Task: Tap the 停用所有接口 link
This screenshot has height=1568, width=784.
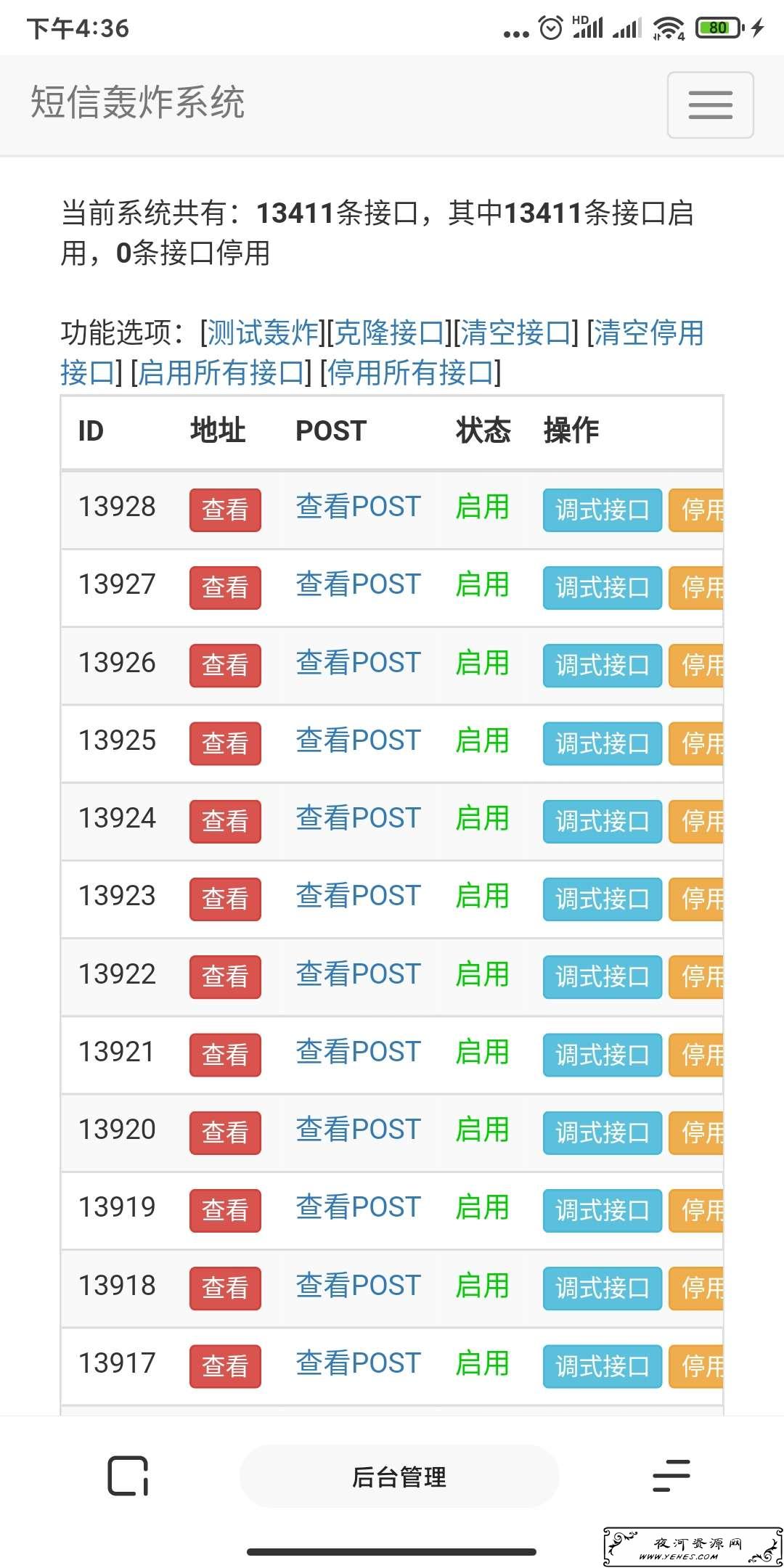Action: (410, 373)
